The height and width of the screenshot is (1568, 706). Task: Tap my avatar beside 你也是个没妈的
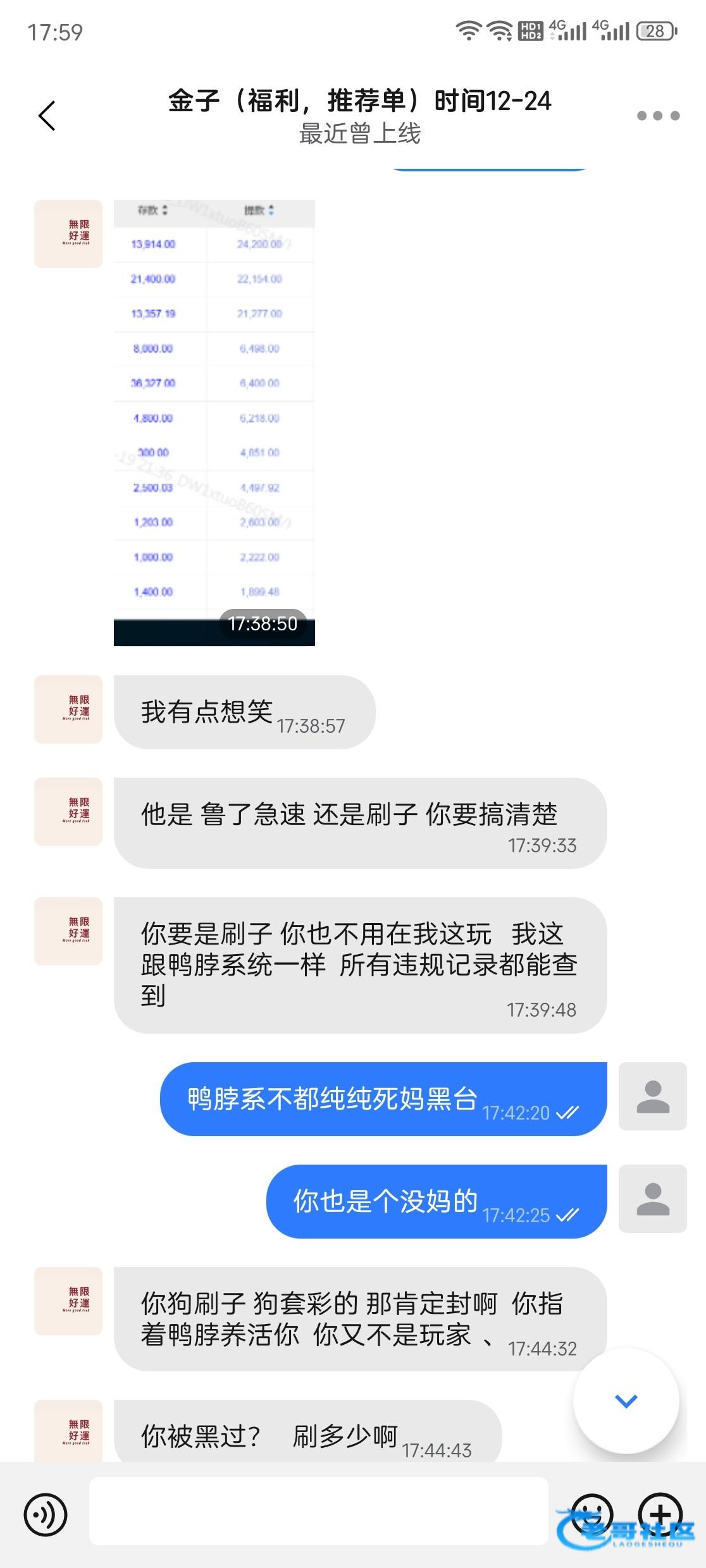point(652,1199)
